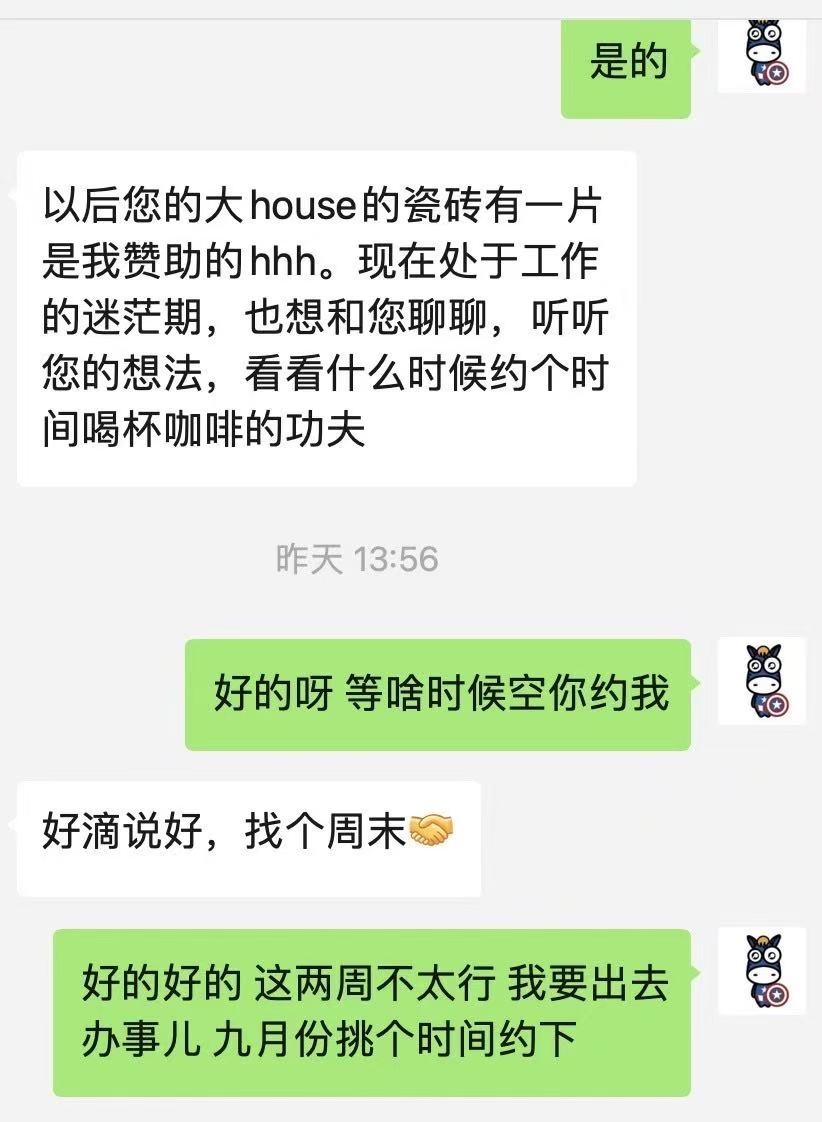
Task: Tap the avatar next to "好的呀 等啥时候空你约我"
Action: coord(762,681)
